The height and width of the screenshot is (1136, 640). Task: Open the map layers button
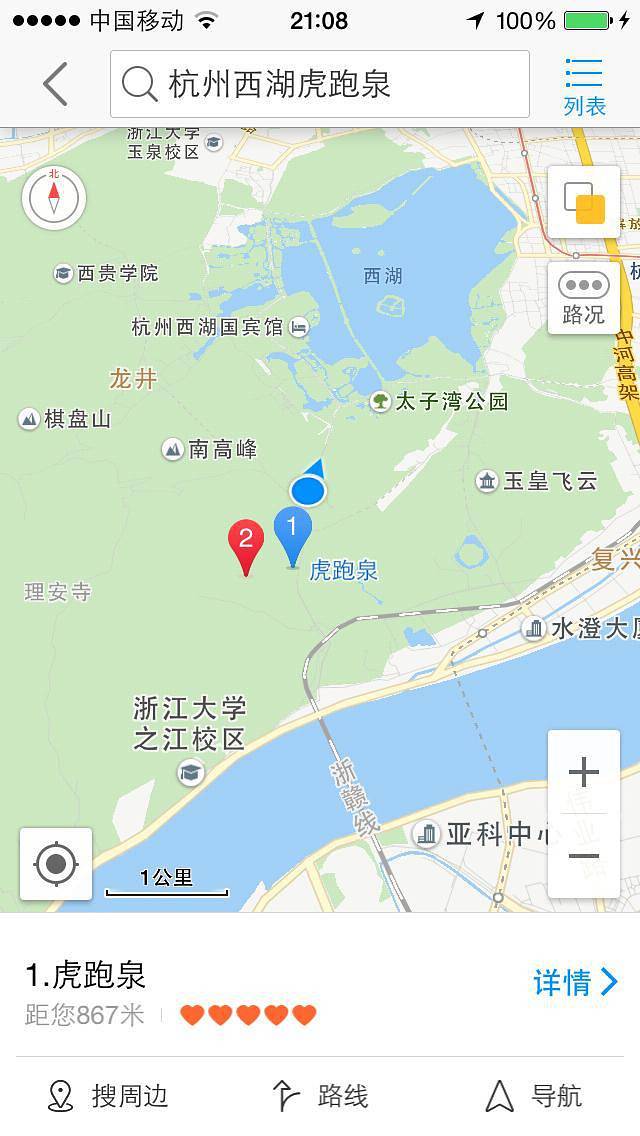584,203
